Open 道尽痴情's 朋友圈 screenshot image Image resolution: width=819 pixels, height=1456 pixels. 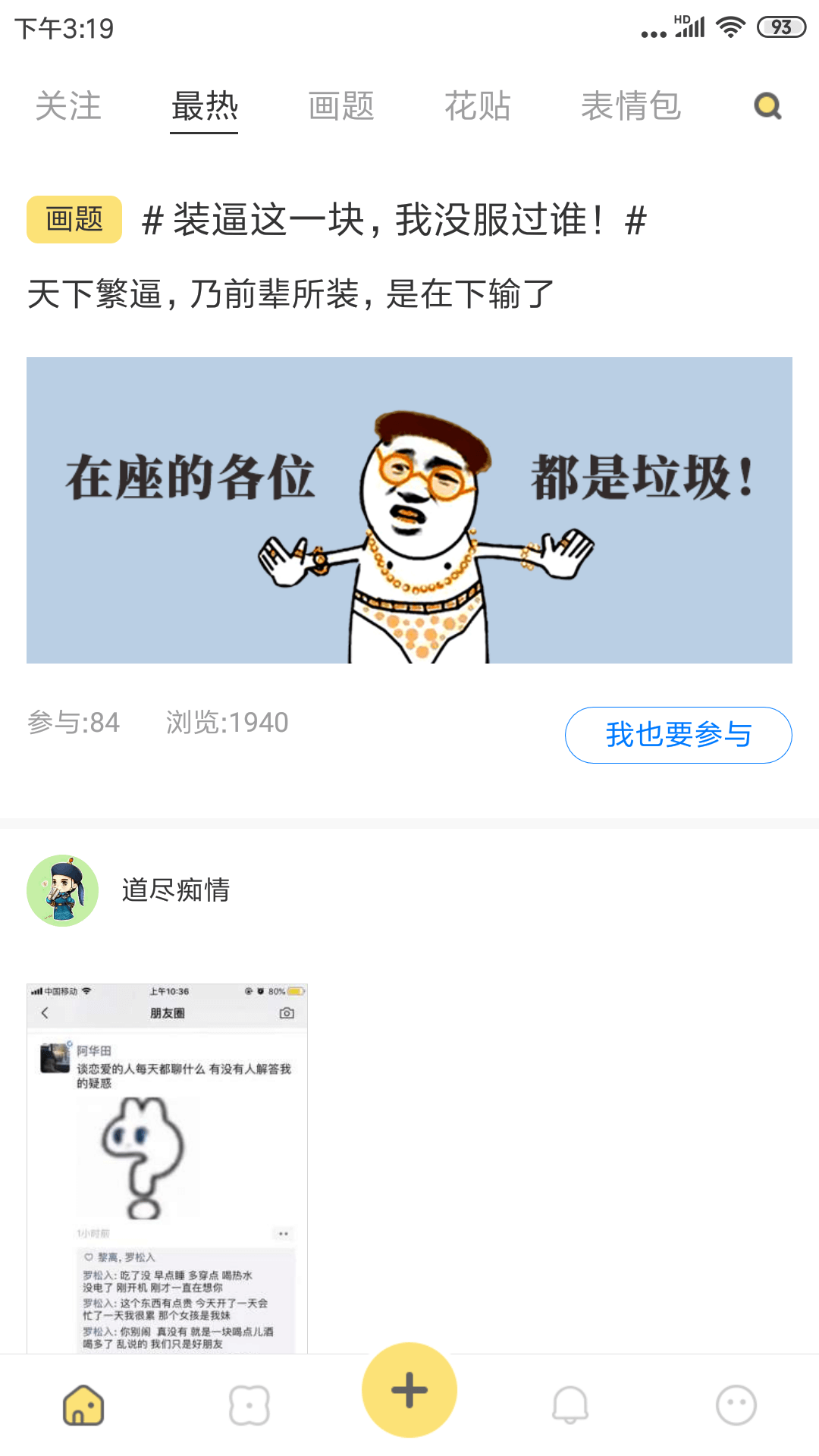pos(167,1169)
